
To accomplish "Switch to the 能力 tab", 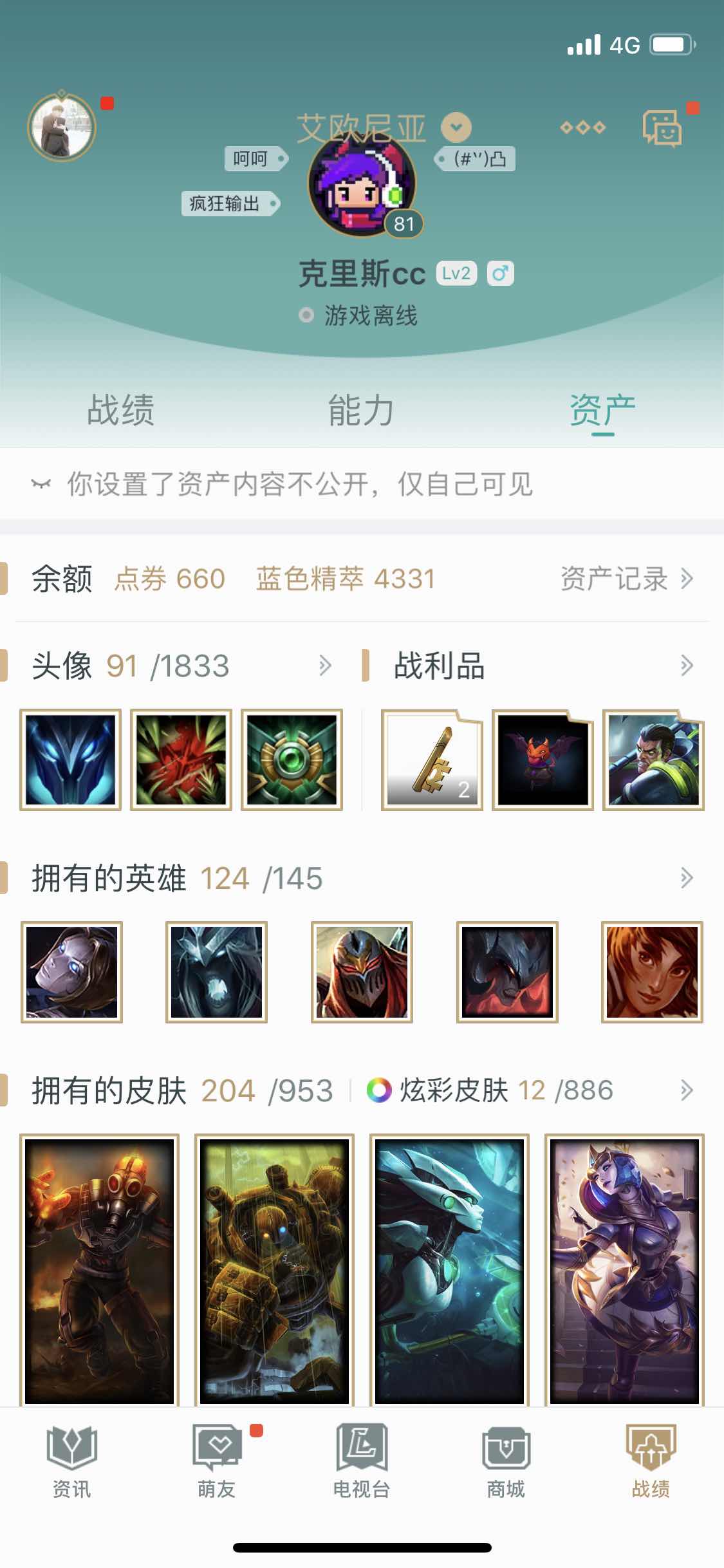I will click(x=361, y=410).
